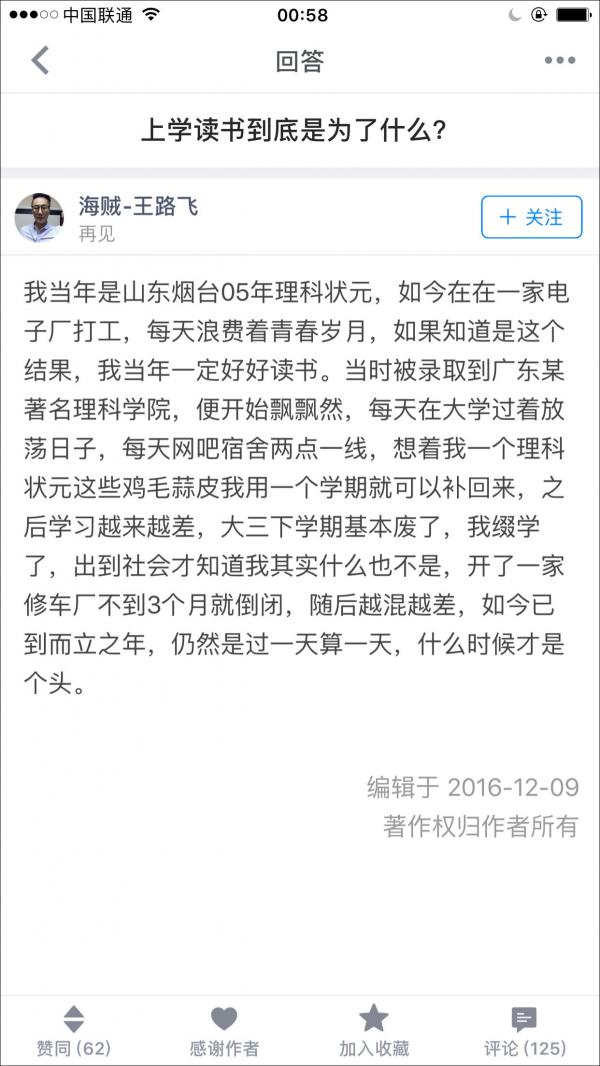Open the 评论 (125) comments
Viewport: 600px width, 1066px height.
524,1031
